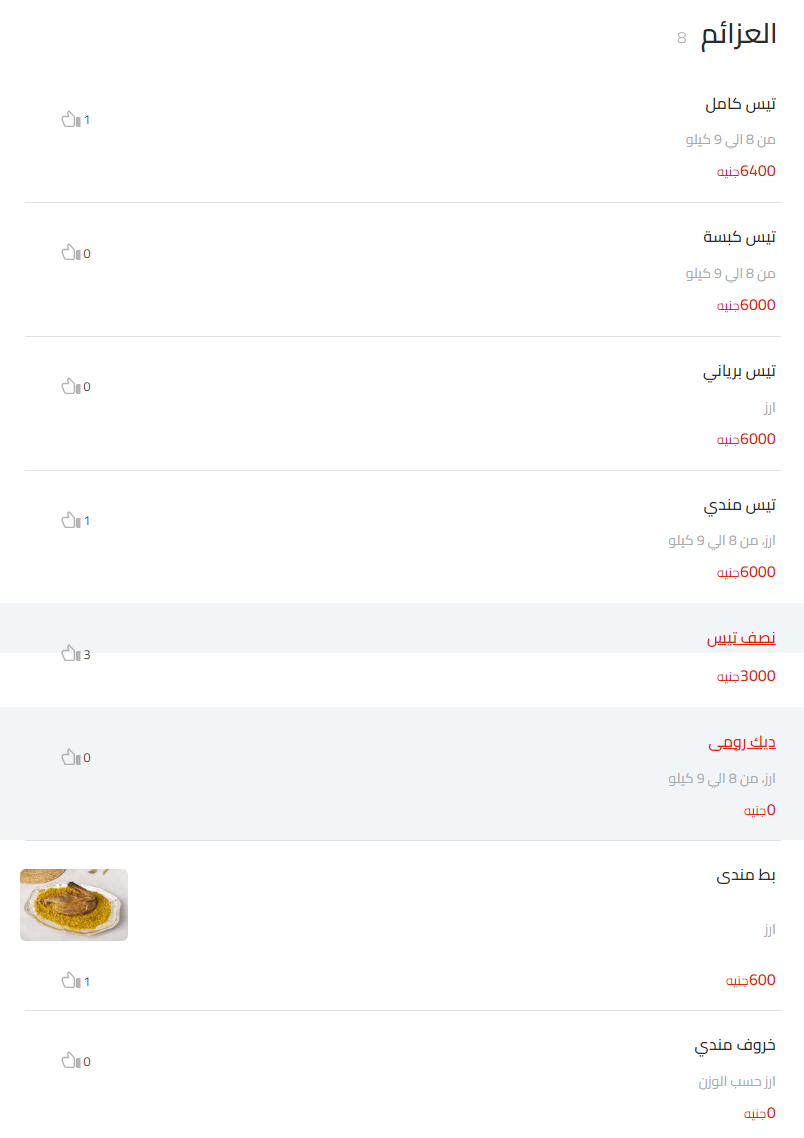Click the 6400جنيه price of تيس كامل
Screen dimensions: 804x1138
(x=747, y=171)
